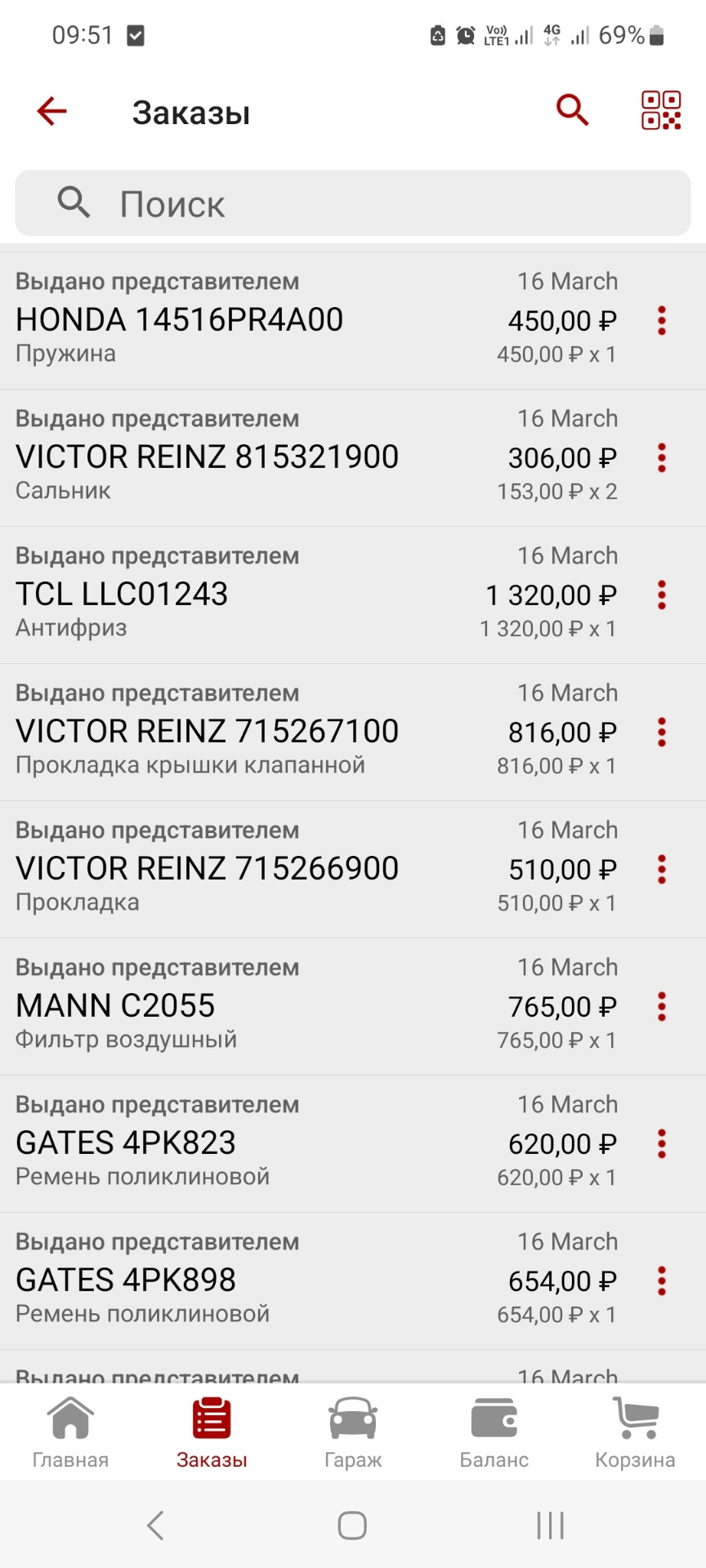This screenshot has width=706, height=1568.
Task: Open the system recent apps
Action: [550, 1525]
